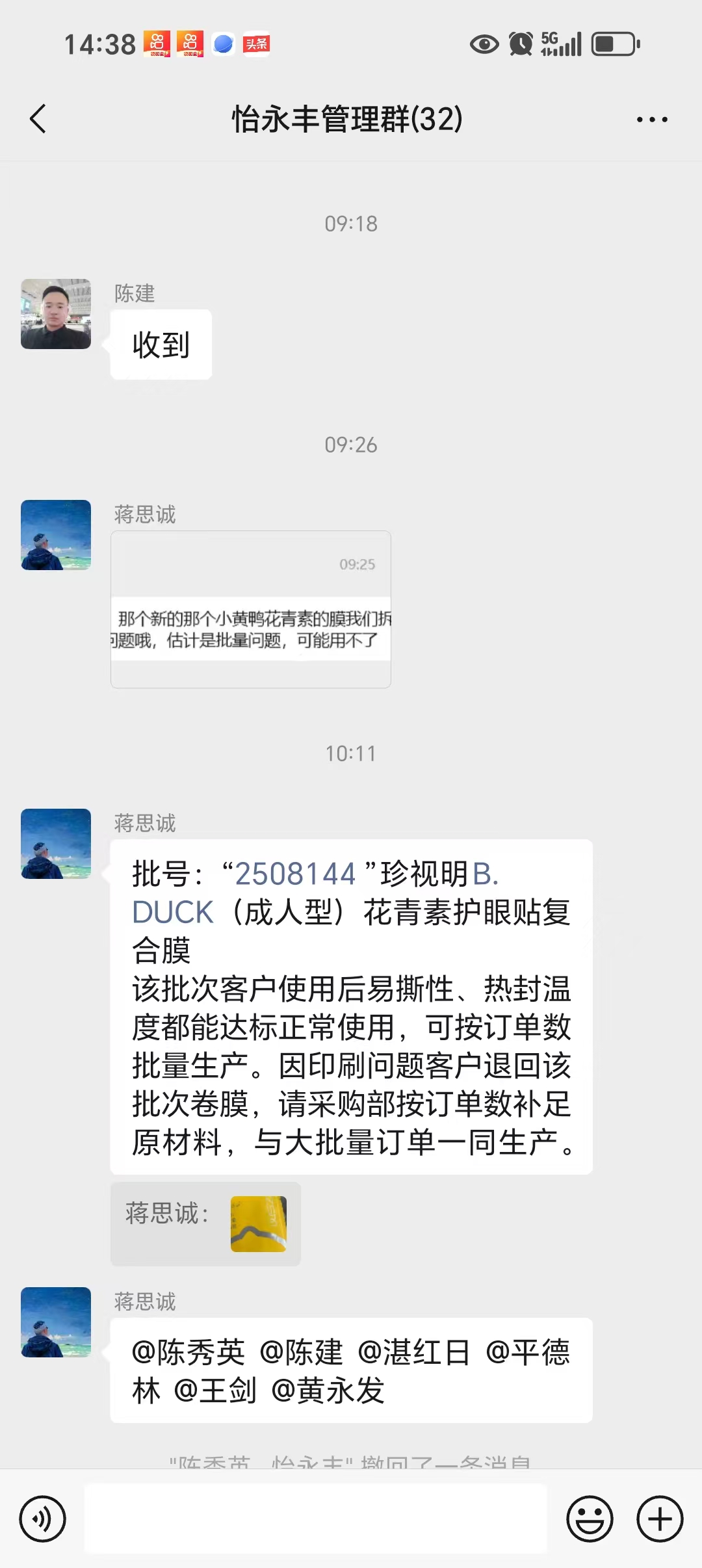Screen dimensions: 702x1568
Task: Tap batch number 2508144 link
Action: [295, 874]
